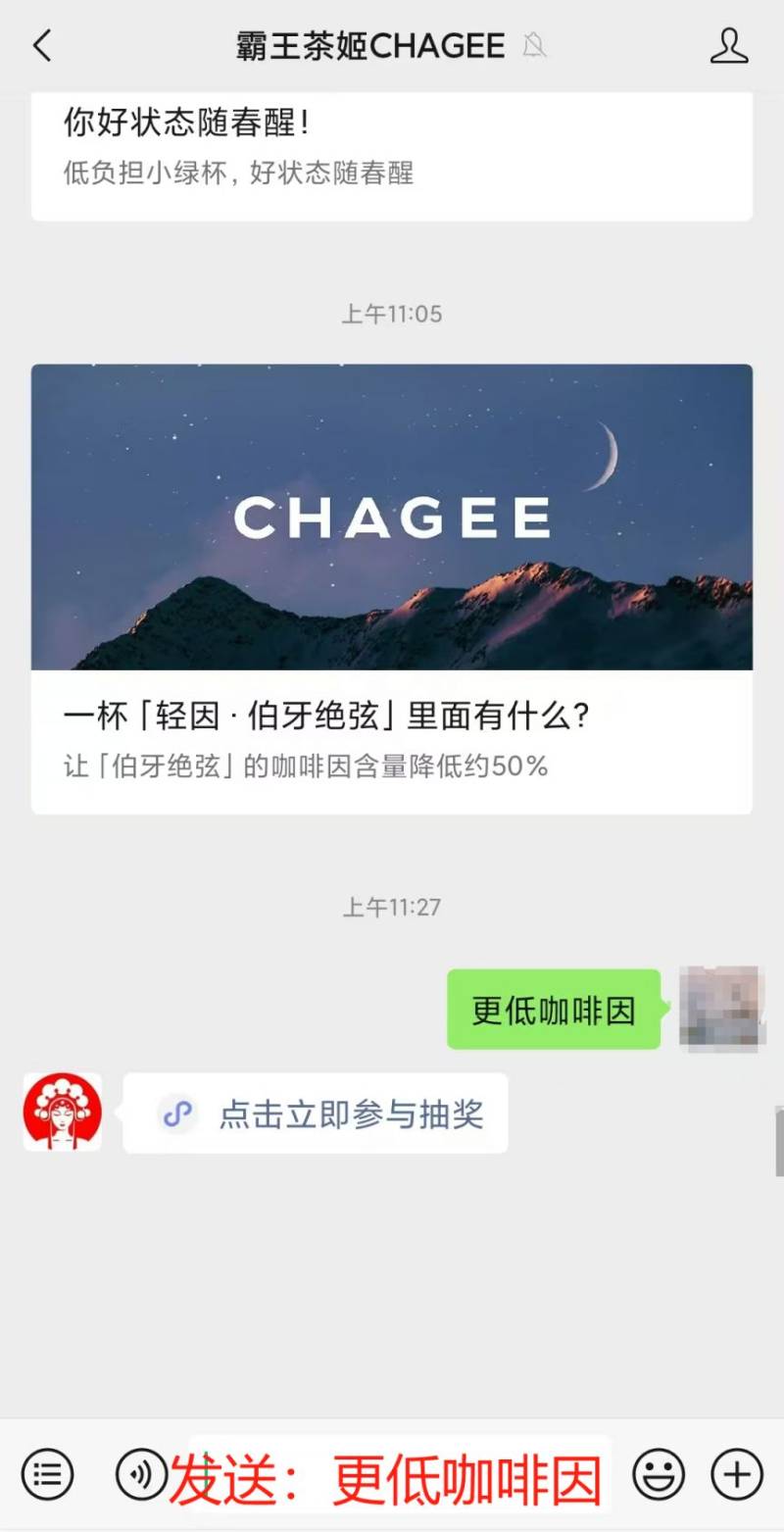Tap my own chat avatar
This screenshot has width=784, height=1532.
[x=721, y=1009]
